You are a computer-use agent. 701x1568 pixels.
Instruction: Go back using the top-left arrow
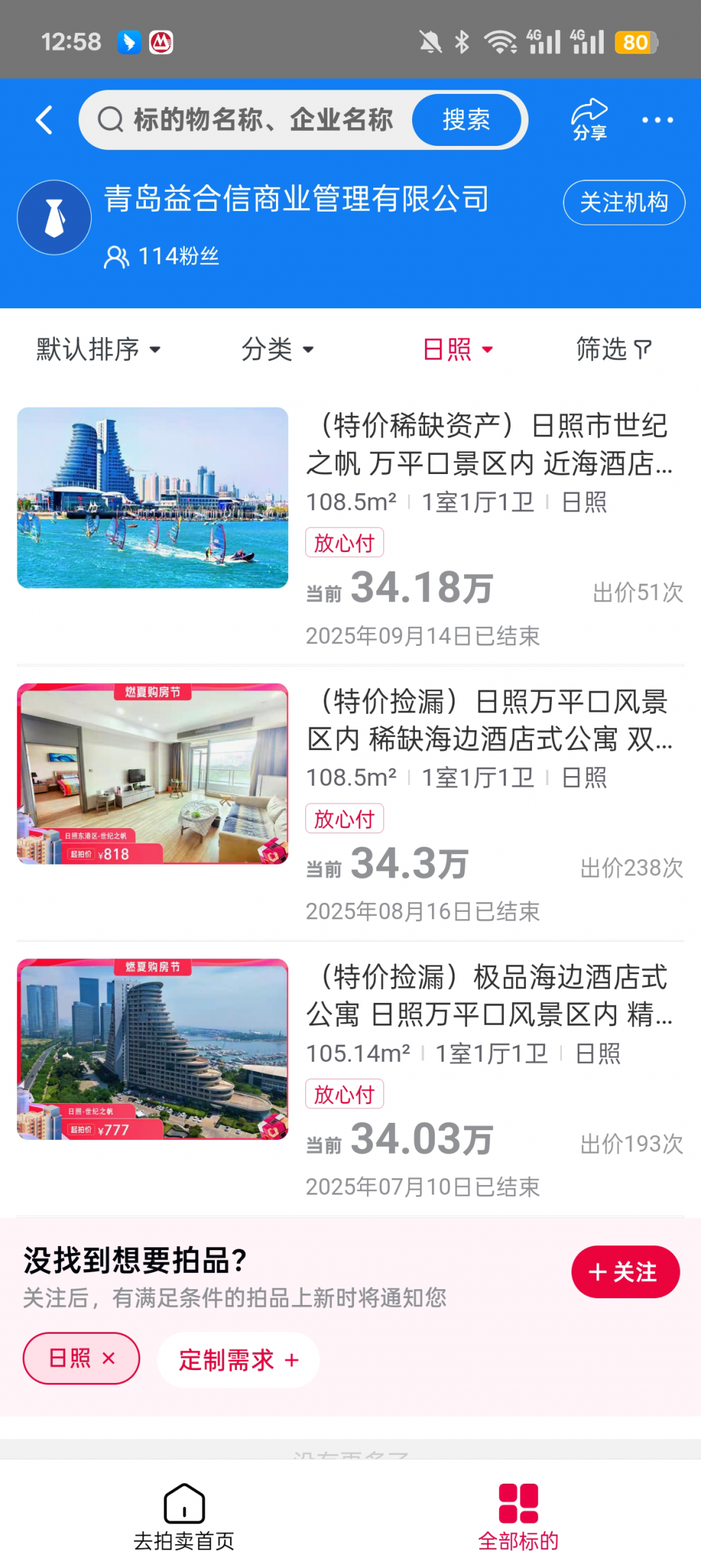coord(44,121)
